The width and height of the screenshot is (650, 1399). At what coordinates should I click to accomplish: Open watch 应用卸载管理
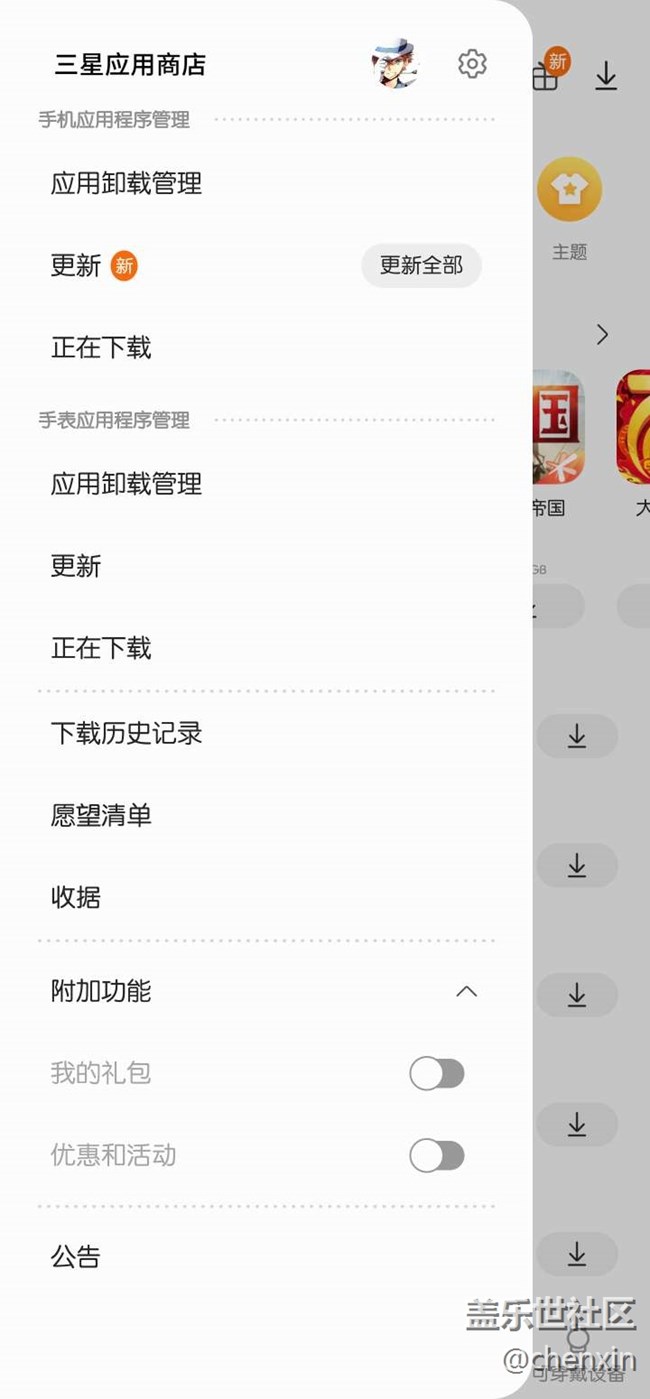tap(127, 484)
